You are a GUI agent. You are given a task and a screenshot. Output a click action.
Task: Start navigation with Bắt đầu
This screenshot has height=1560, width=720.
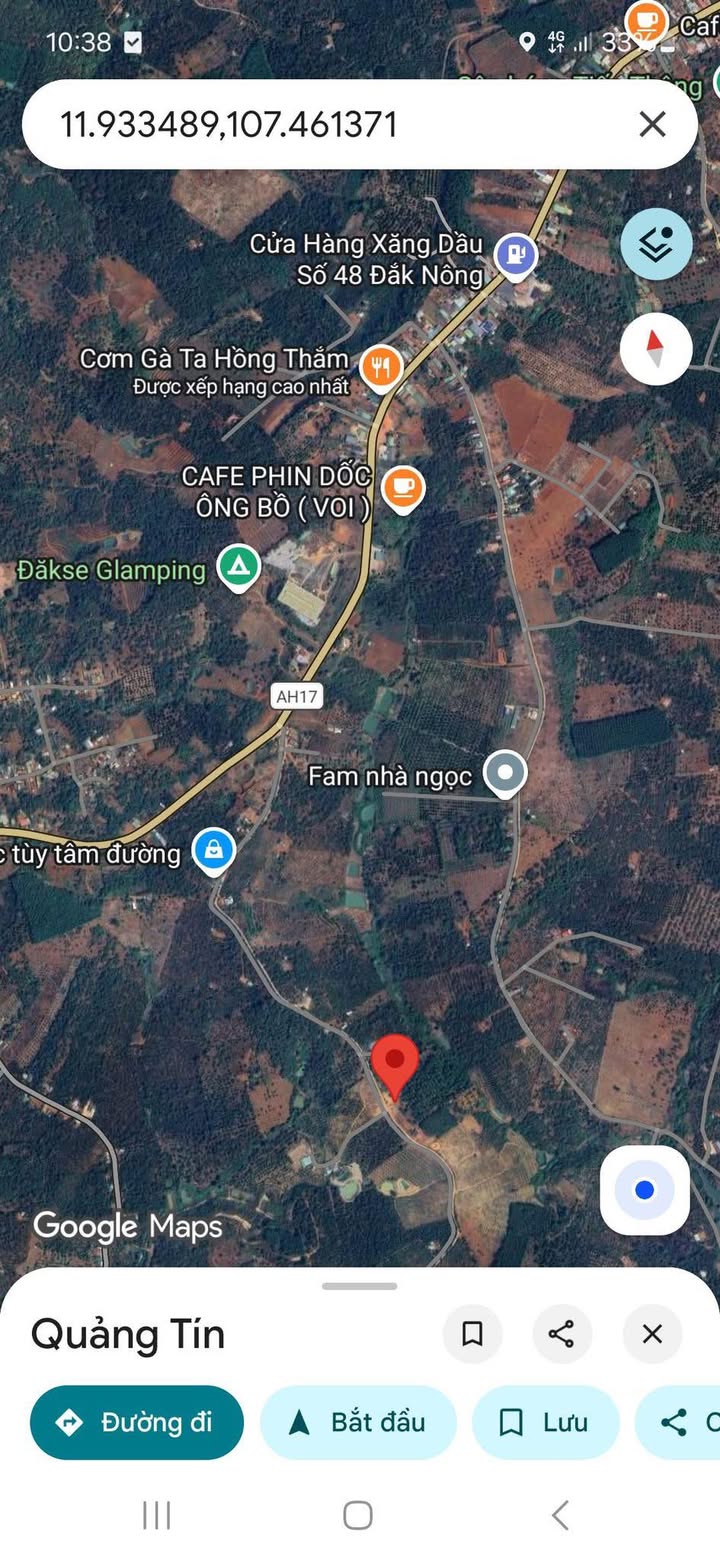coord(358,1422)
